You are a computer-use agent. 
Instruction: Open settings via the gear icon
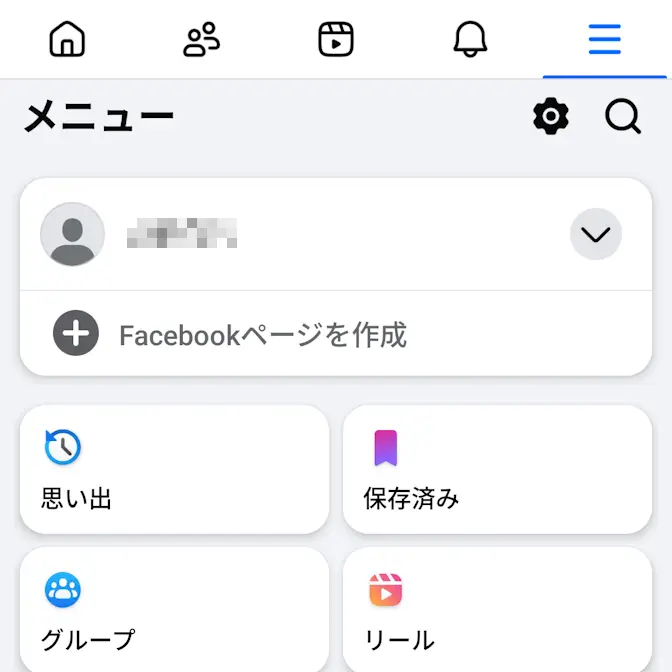pos(551,117)
